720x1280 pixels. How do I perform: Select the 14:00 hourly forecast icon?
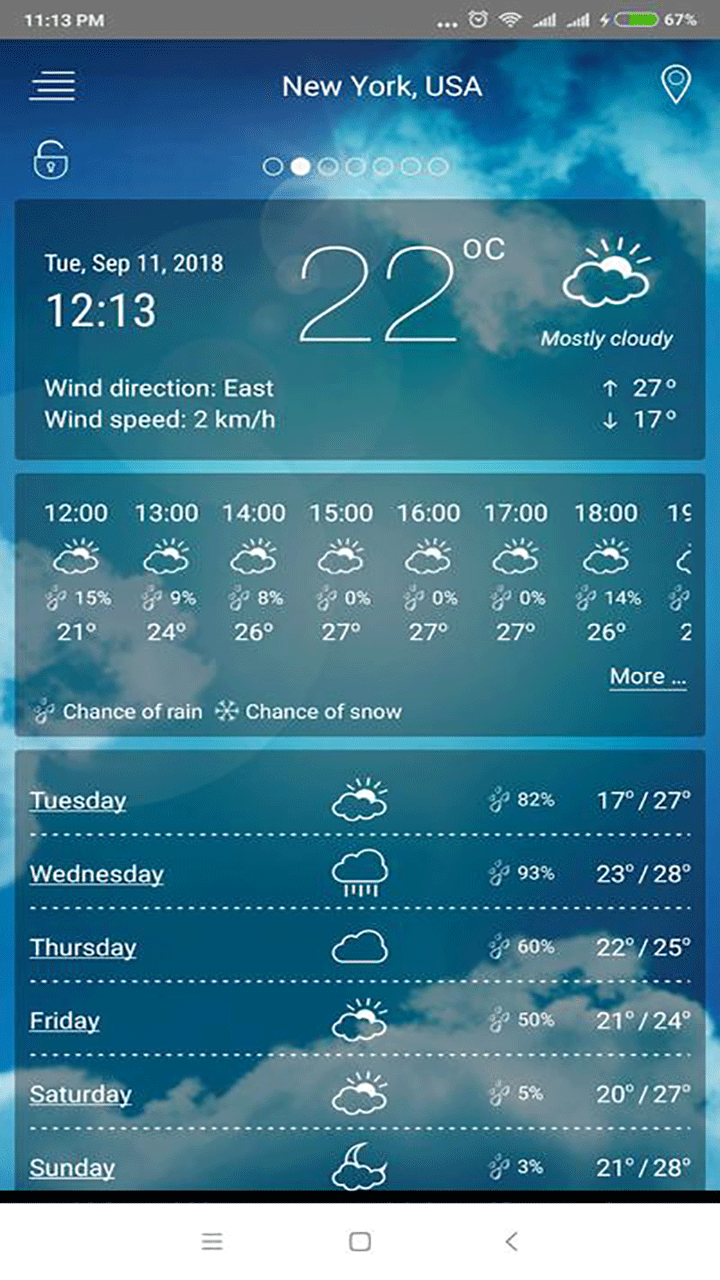tap(253, 556)
